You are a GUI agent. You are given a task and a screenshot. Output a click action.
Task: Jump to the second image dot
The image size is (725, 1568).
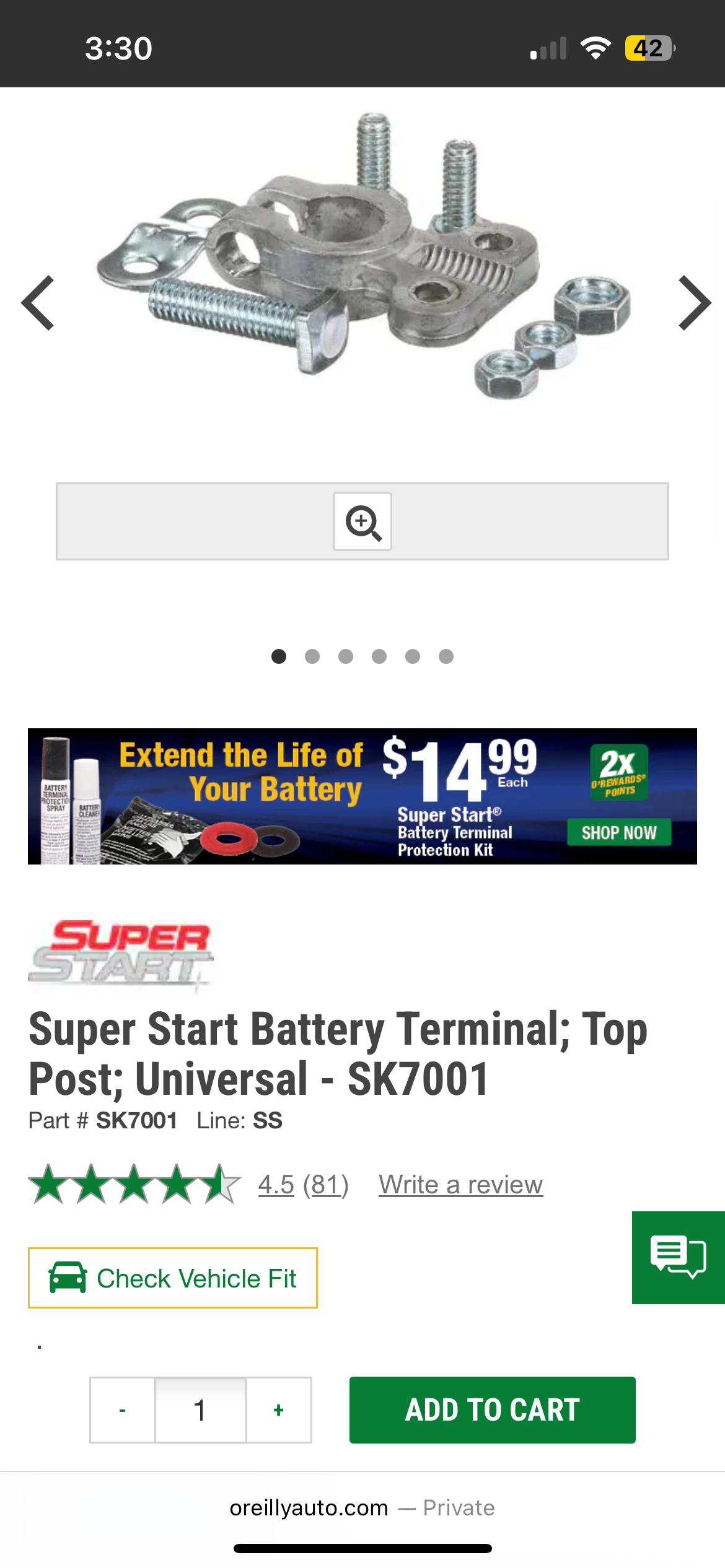click(x=312, y=656)
